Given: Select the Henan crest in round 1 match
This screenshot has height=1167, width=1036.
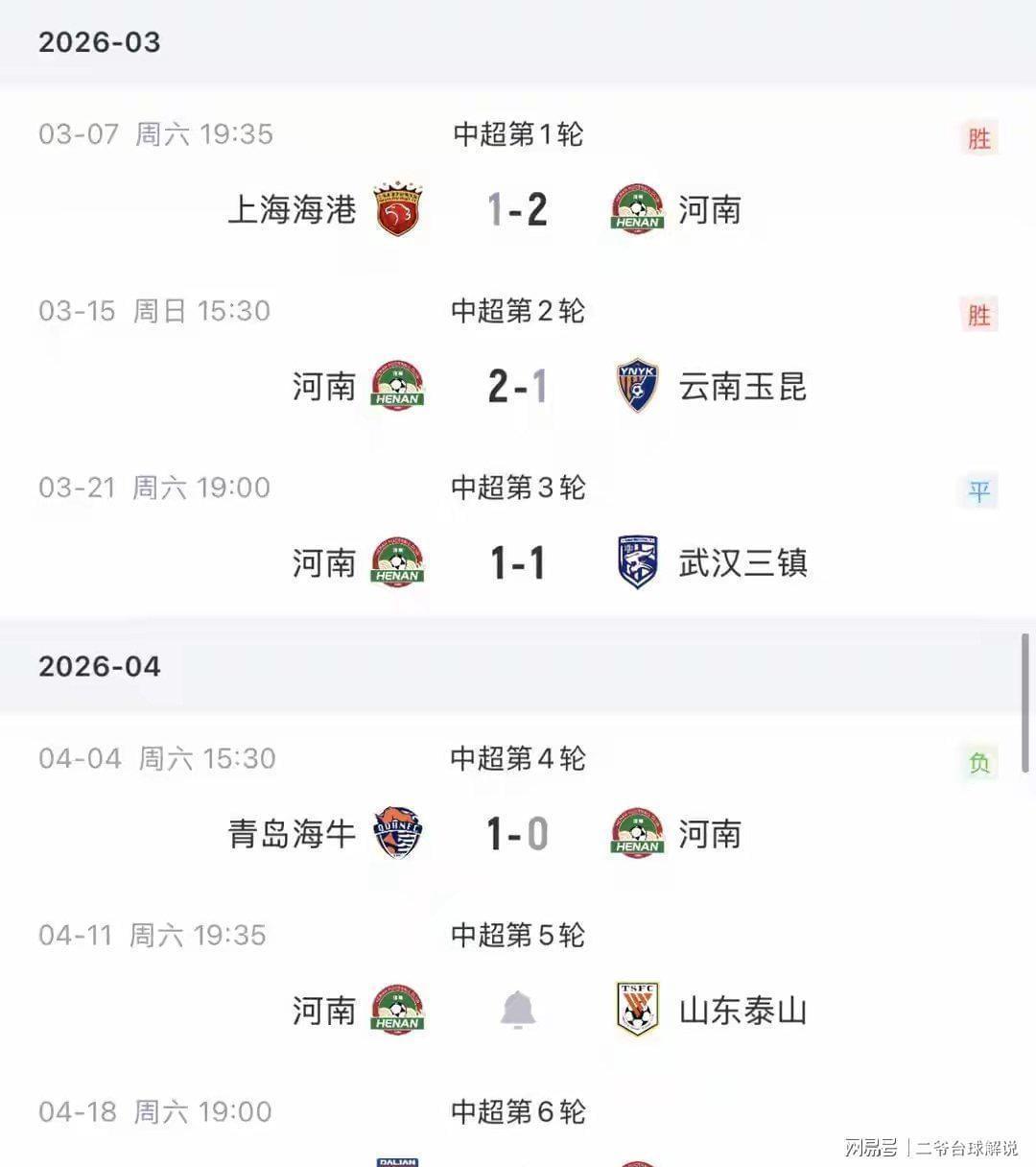Looking at the screenshot, I should 636,206.
